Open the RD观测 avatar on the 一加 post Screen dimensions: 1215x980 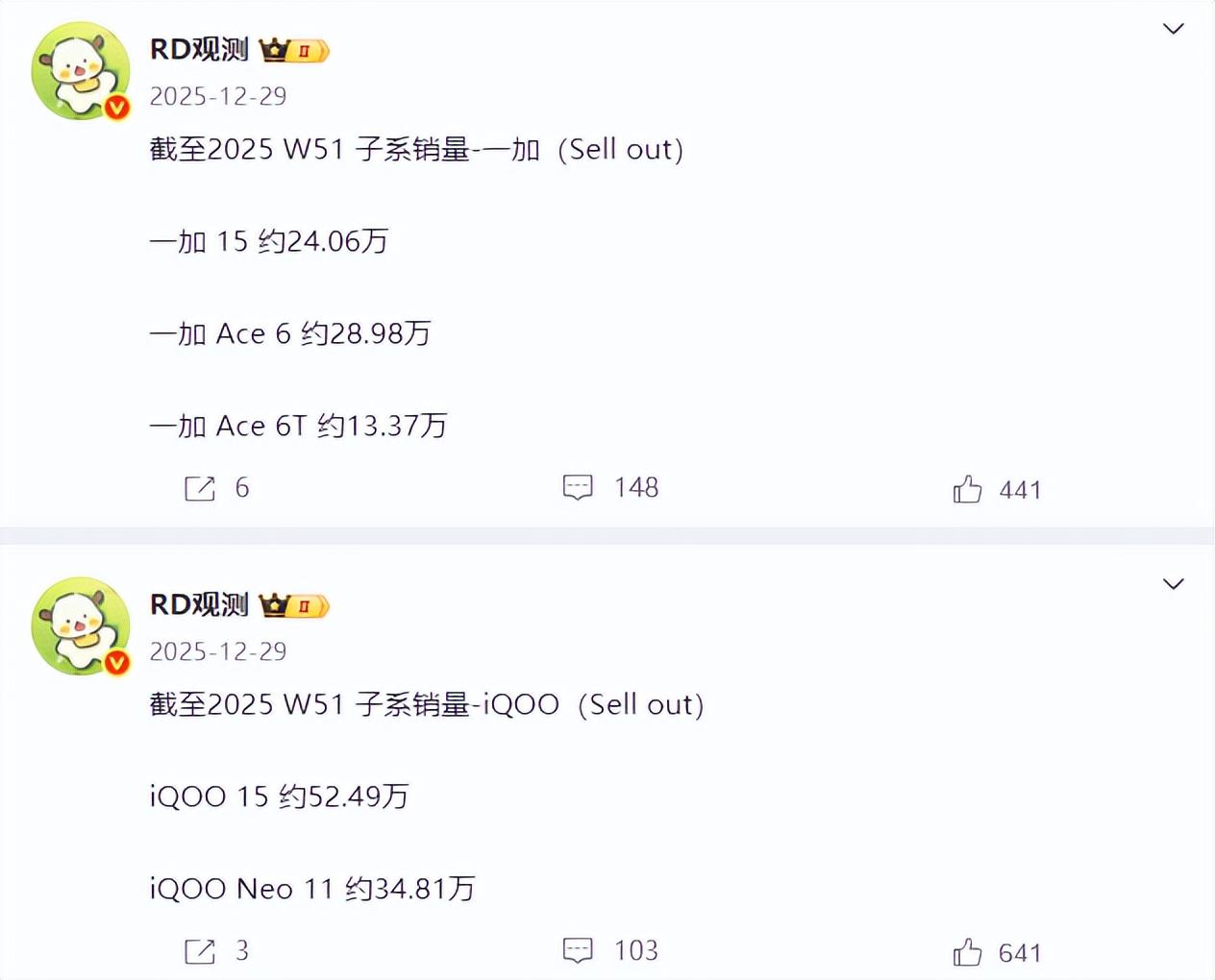[x=81, y=72]
